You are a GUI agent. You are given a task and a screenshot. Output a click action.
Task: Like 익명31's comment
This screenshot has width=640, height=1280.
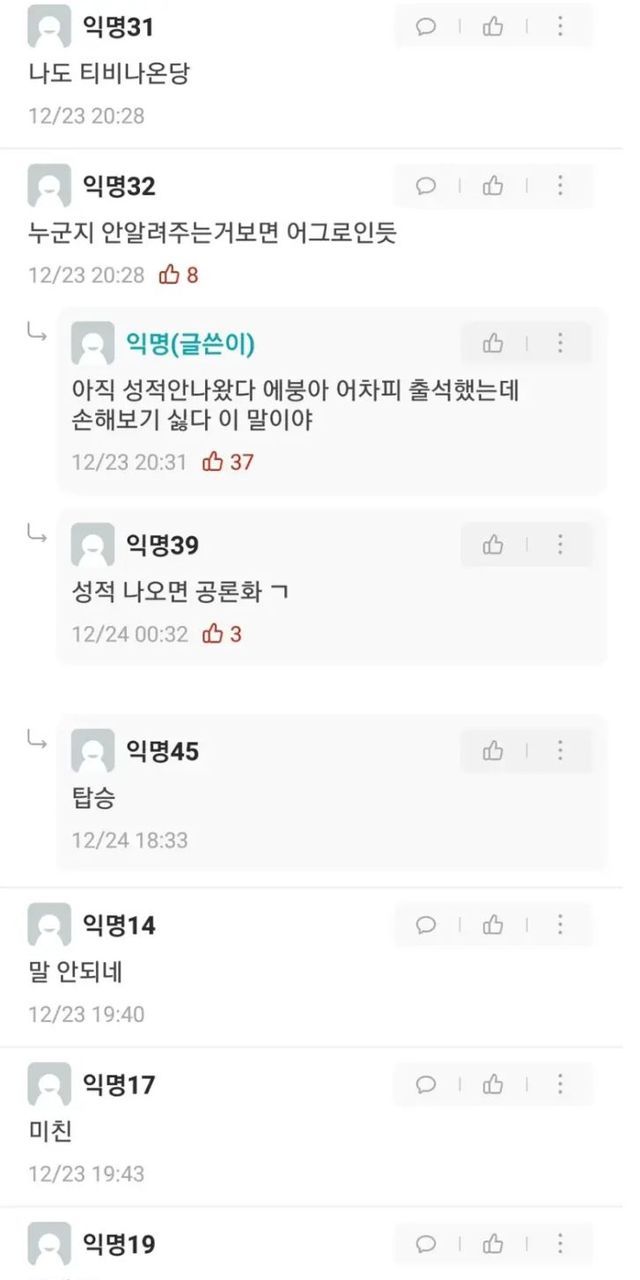[493, 27]
